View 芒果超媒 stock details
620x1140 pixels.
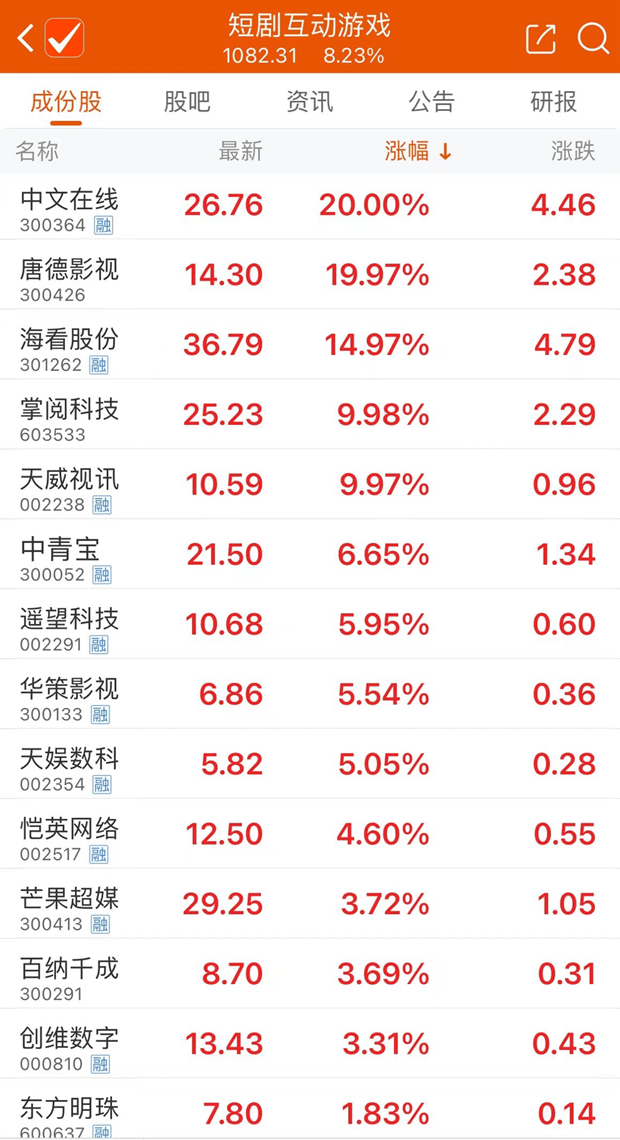tap(310, 904)
